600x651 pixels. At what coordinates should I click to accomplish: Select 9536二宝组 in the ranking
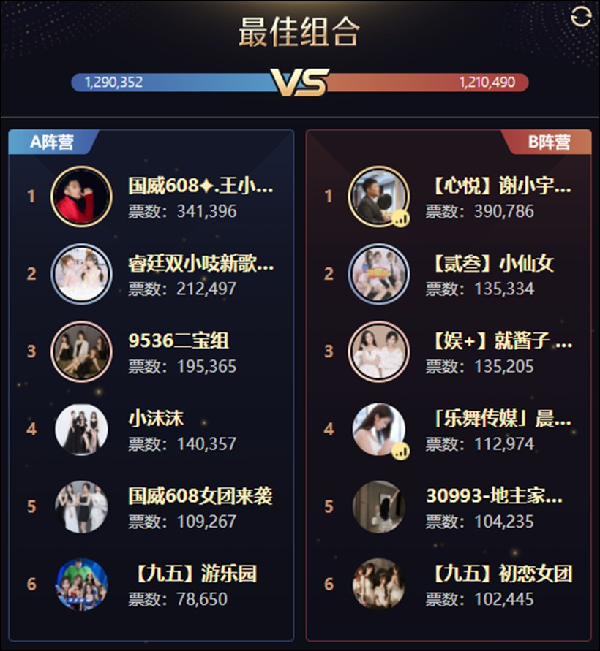(x=180, y=341)
